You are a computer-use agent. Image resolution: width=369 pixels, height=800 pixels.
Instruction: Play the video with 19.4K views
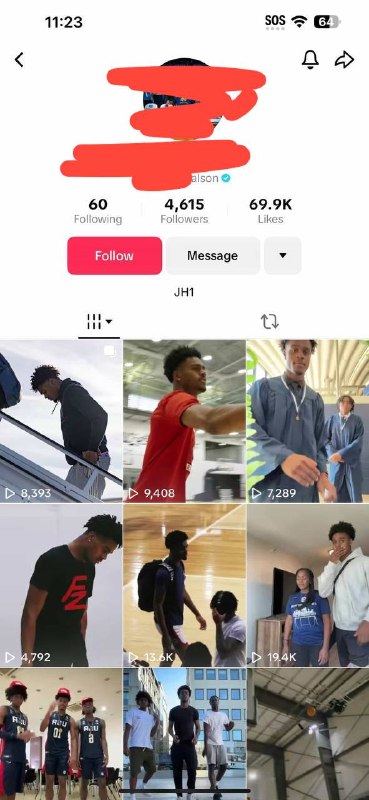pyautogui.click(x=308, y=585)
